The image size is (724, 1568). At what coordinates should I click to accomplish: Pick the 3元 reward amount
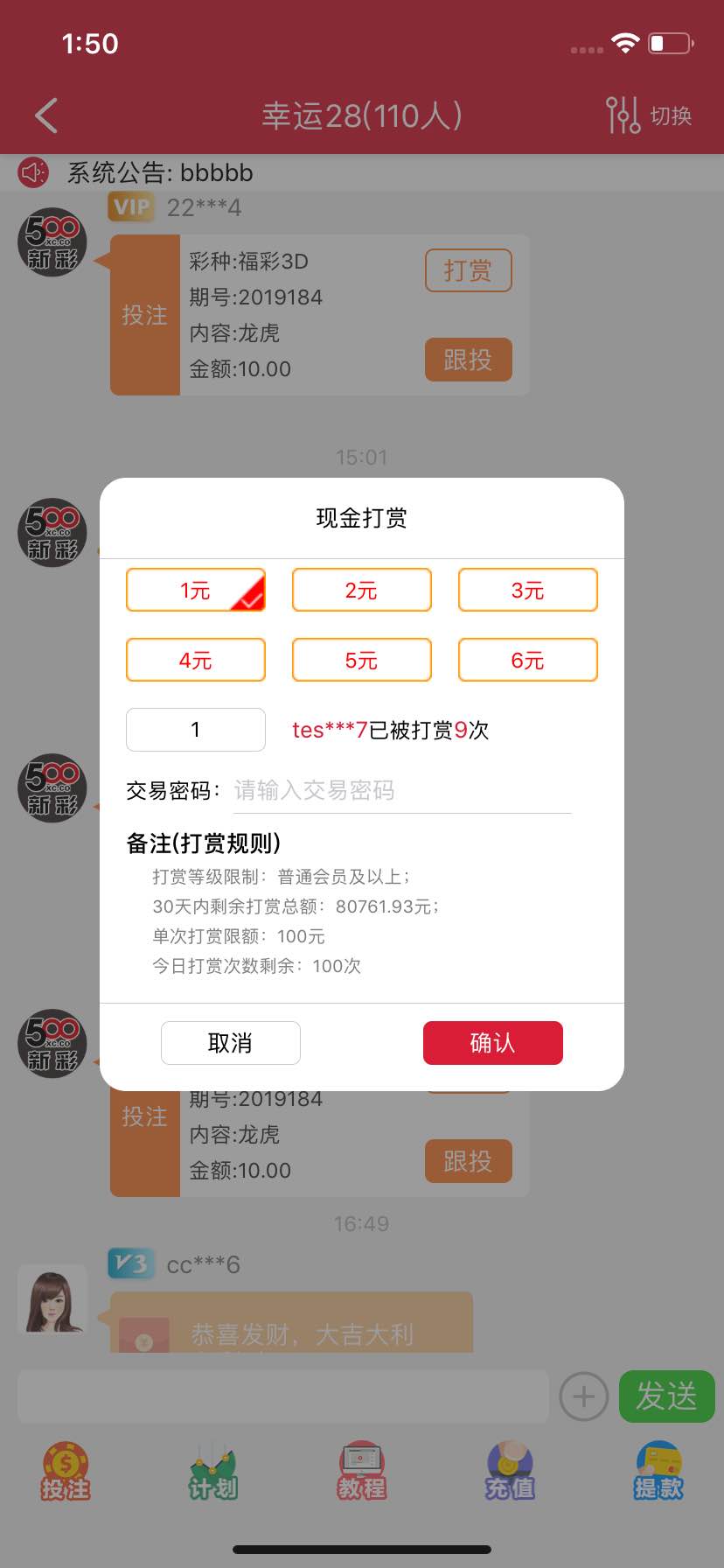click(x=527, y=590)
